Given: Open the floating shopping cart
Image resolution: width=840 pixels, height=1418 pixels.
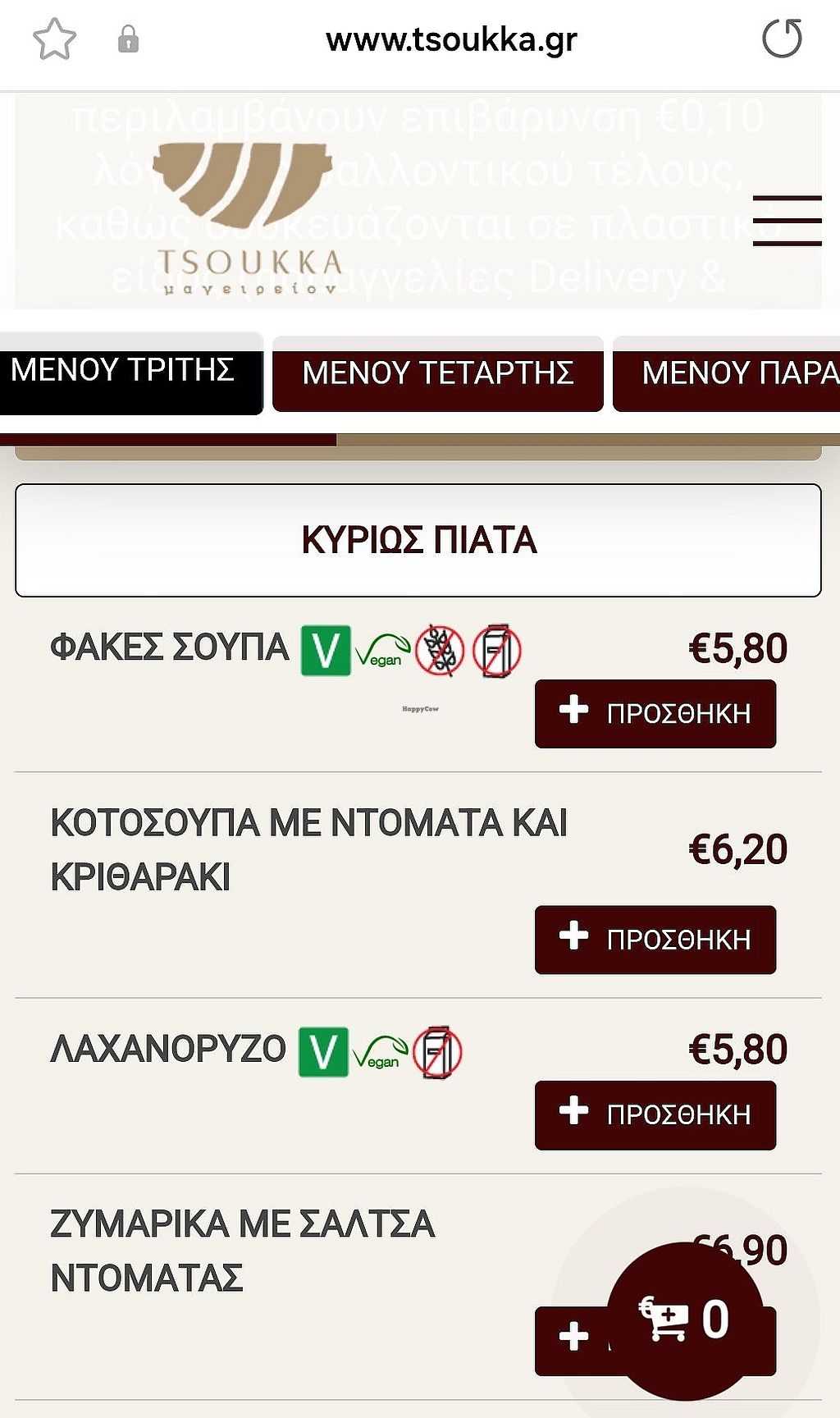Looking at the screenshot, I should click(x=685, y=1320).
